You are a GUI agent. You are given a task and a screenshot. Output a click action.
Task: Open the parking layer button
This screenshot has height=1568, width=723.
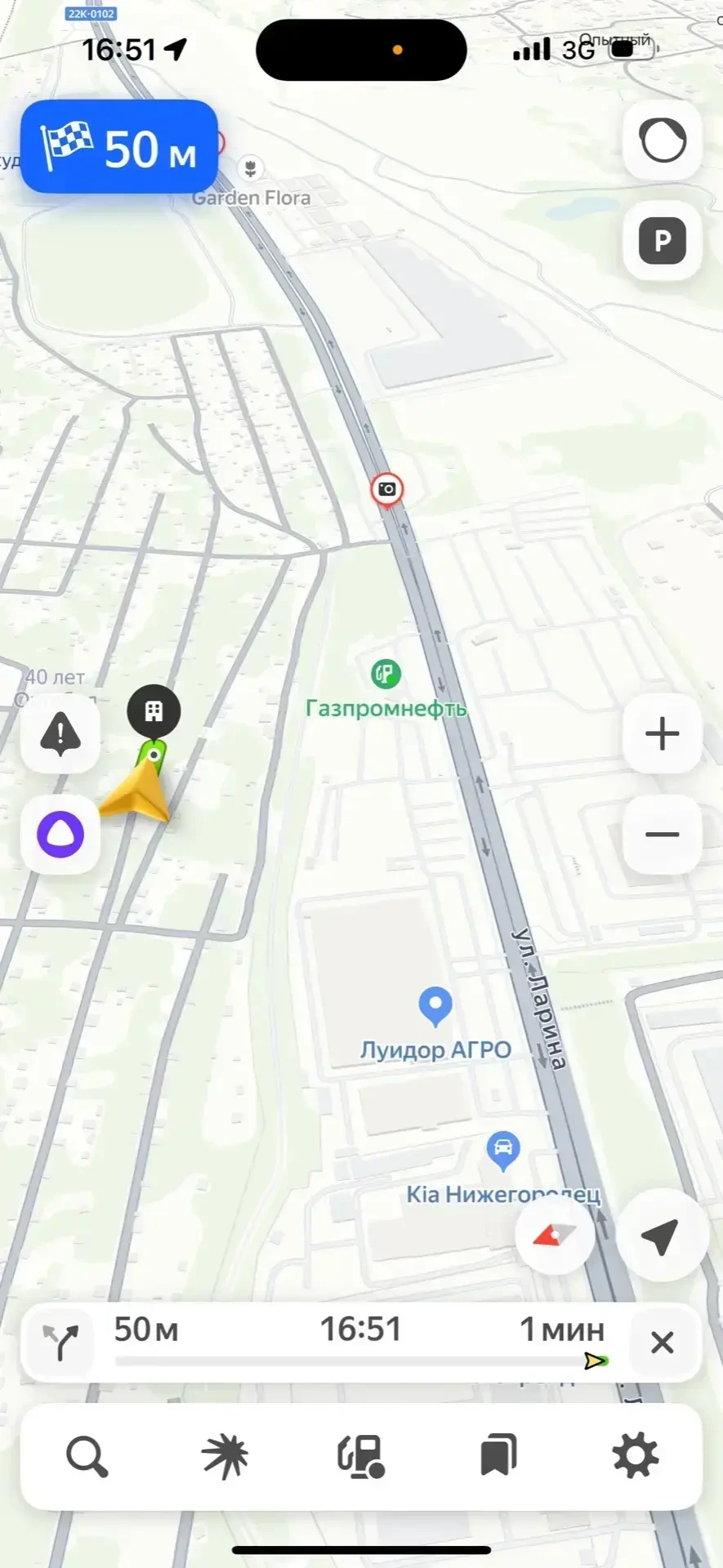click(x=662, y=241)
